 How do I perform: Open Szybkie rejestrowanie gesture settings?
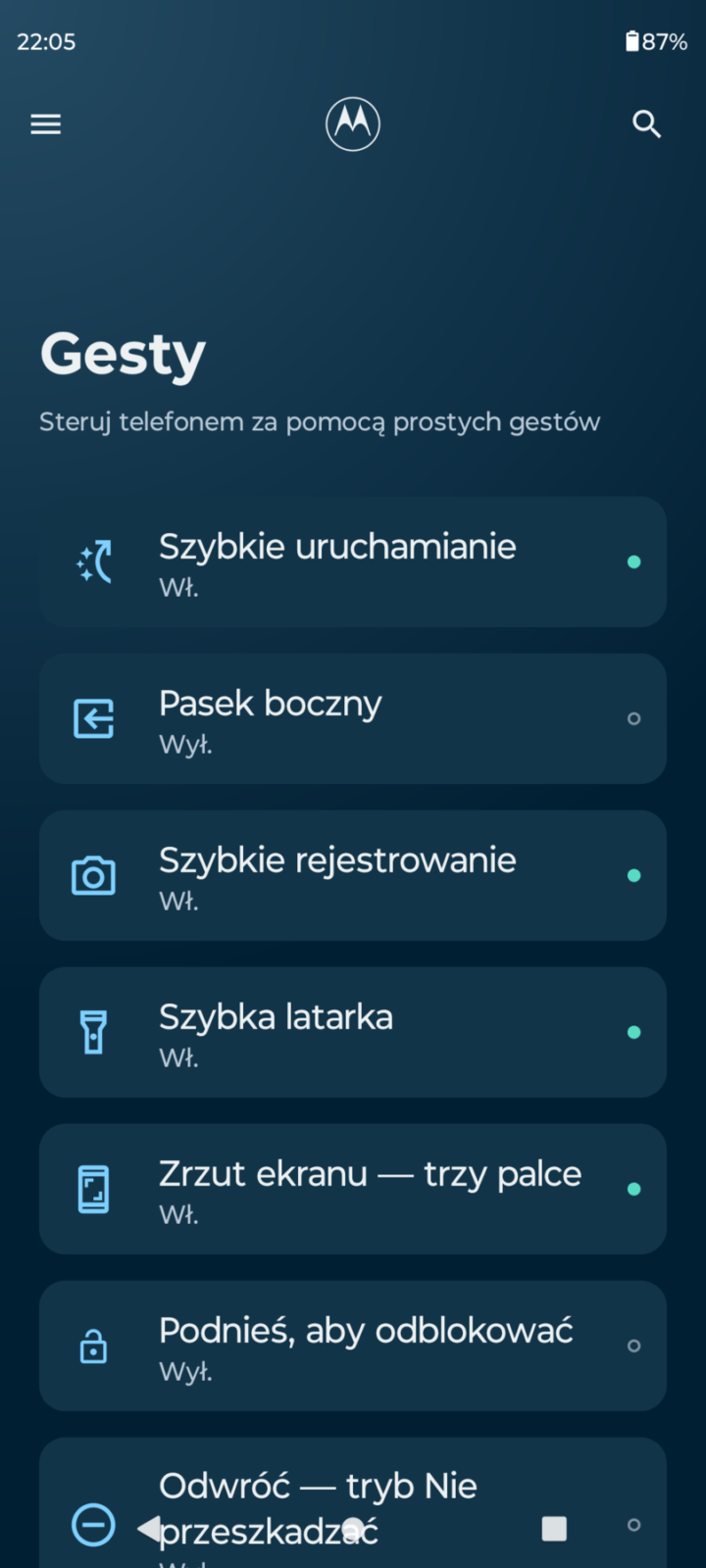[353, 875]
